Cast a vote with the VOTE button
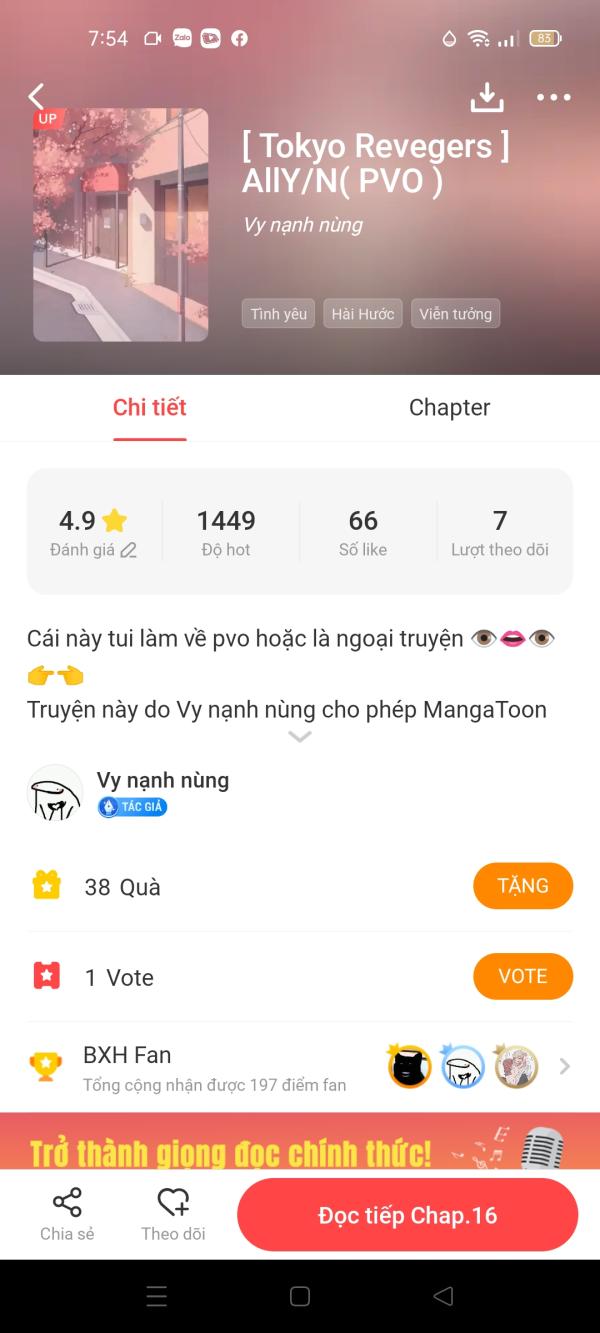Viewport: 600px width, 1333px height. click(522, 976)
